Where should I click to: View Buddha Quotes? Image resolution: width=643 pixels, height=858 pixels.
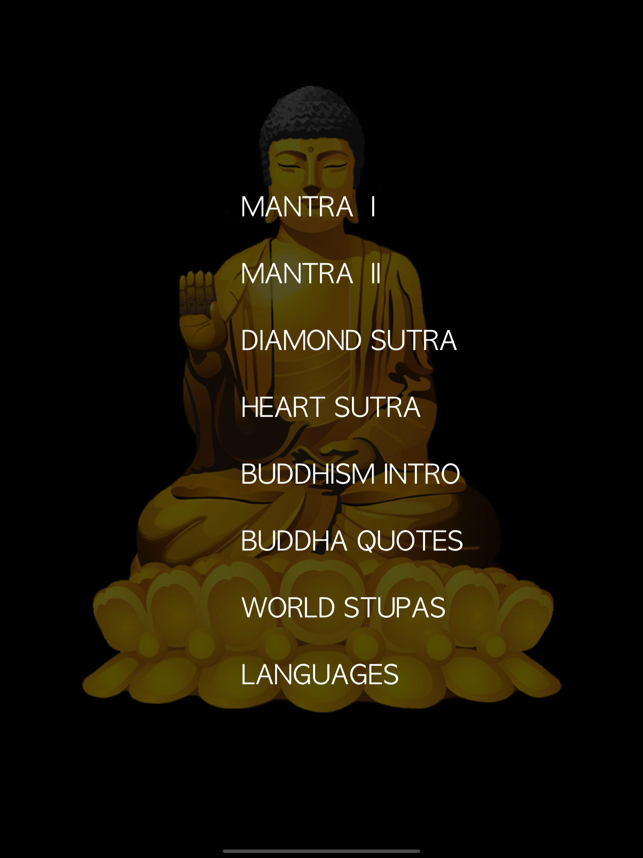coord(351,541)
